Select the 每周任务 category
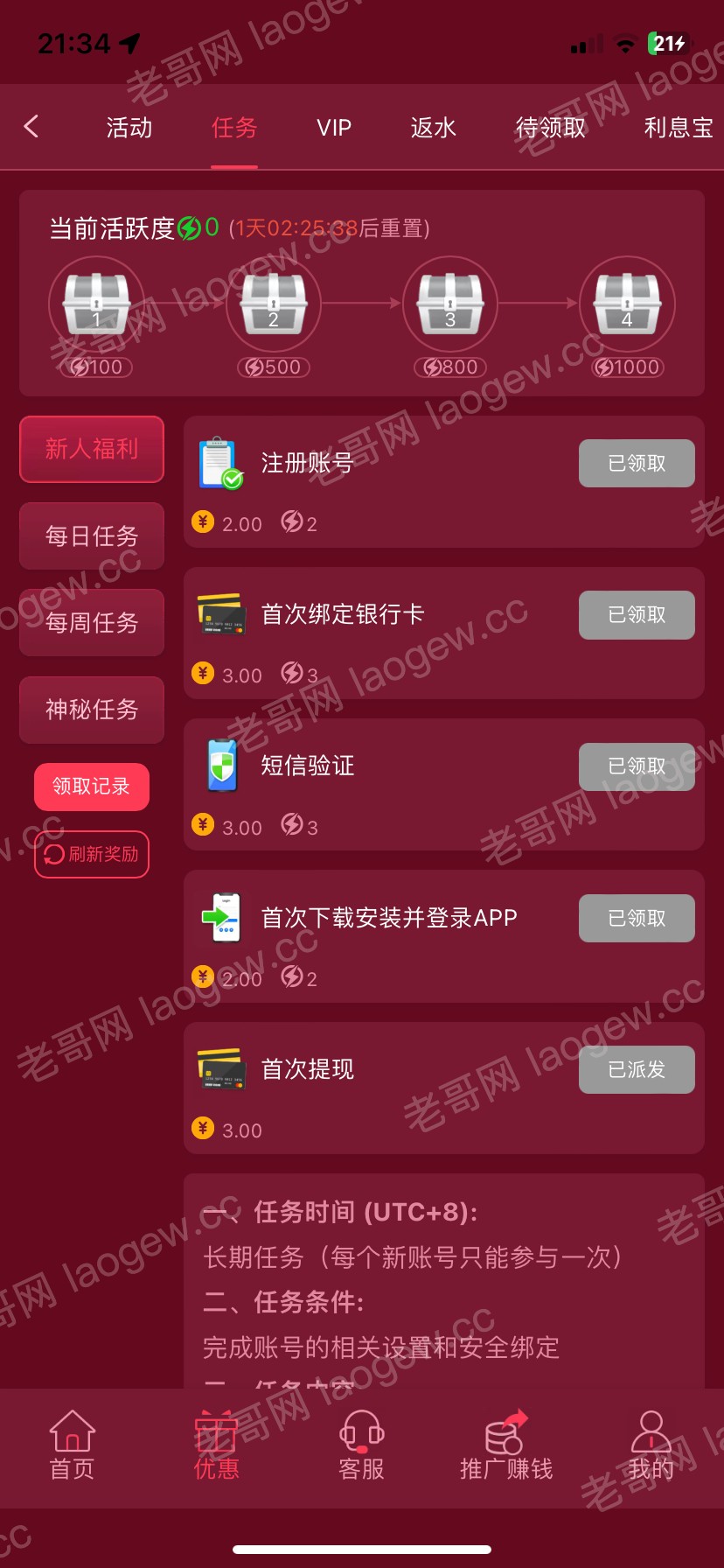 (x=92, y=622)
